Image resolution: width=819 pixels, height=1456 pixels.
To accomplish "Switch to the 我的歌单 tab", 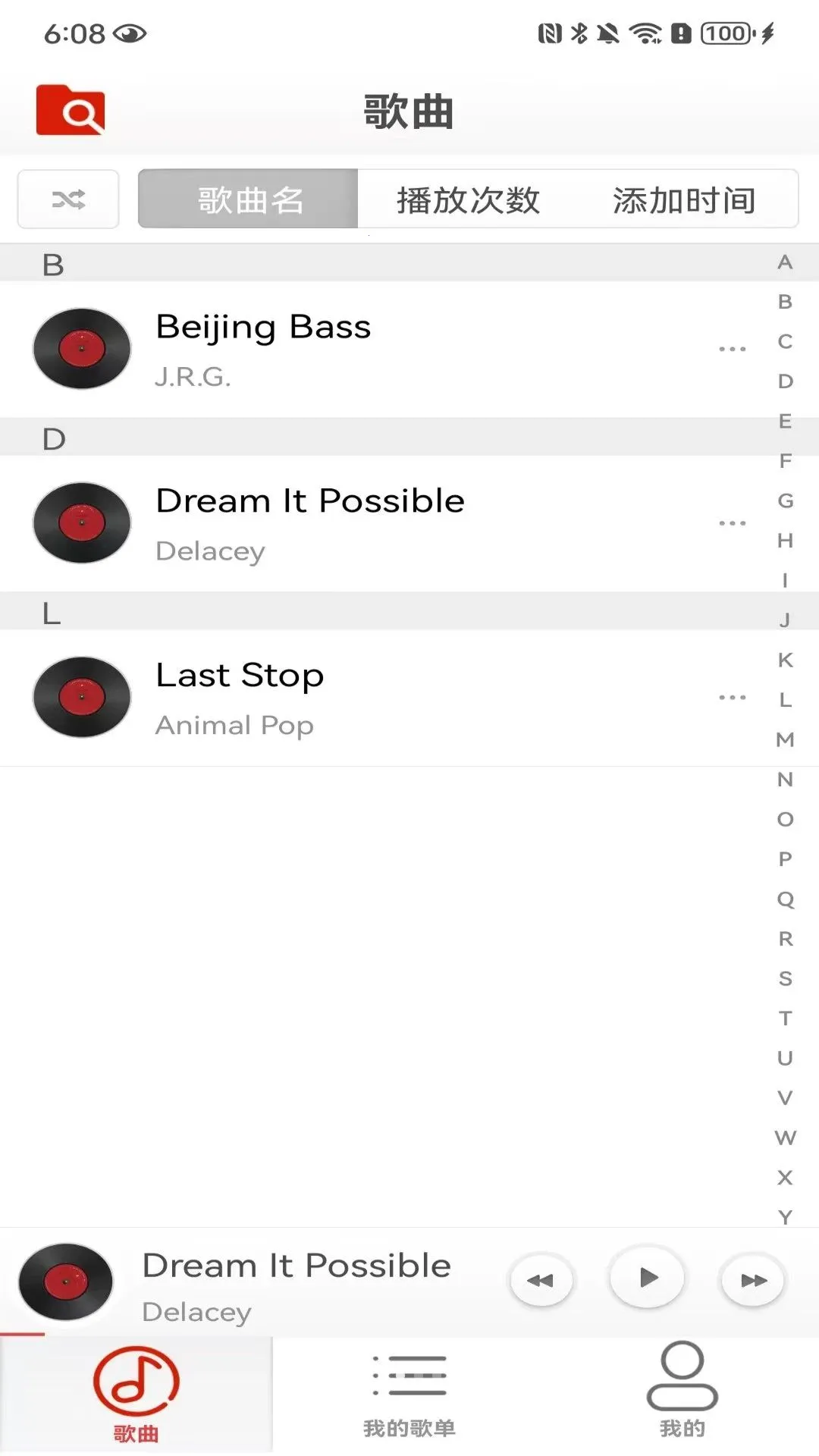I will (x=409, y=1395).
